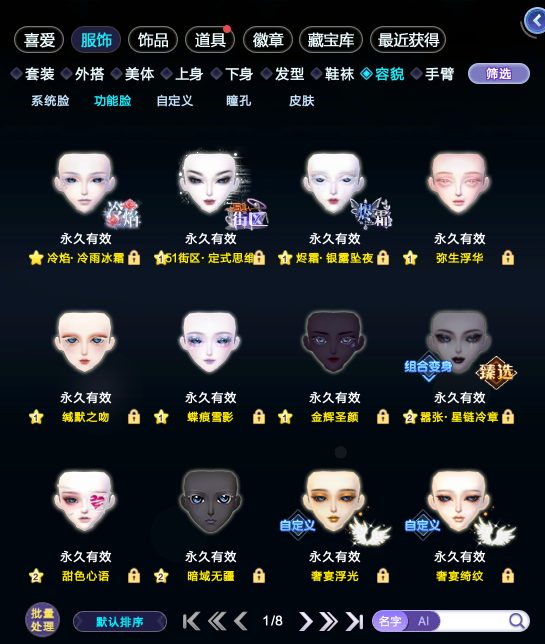545x644 pixels.
Task: Open the 默认排序 sort option
Action: click(x=120, y=621)
